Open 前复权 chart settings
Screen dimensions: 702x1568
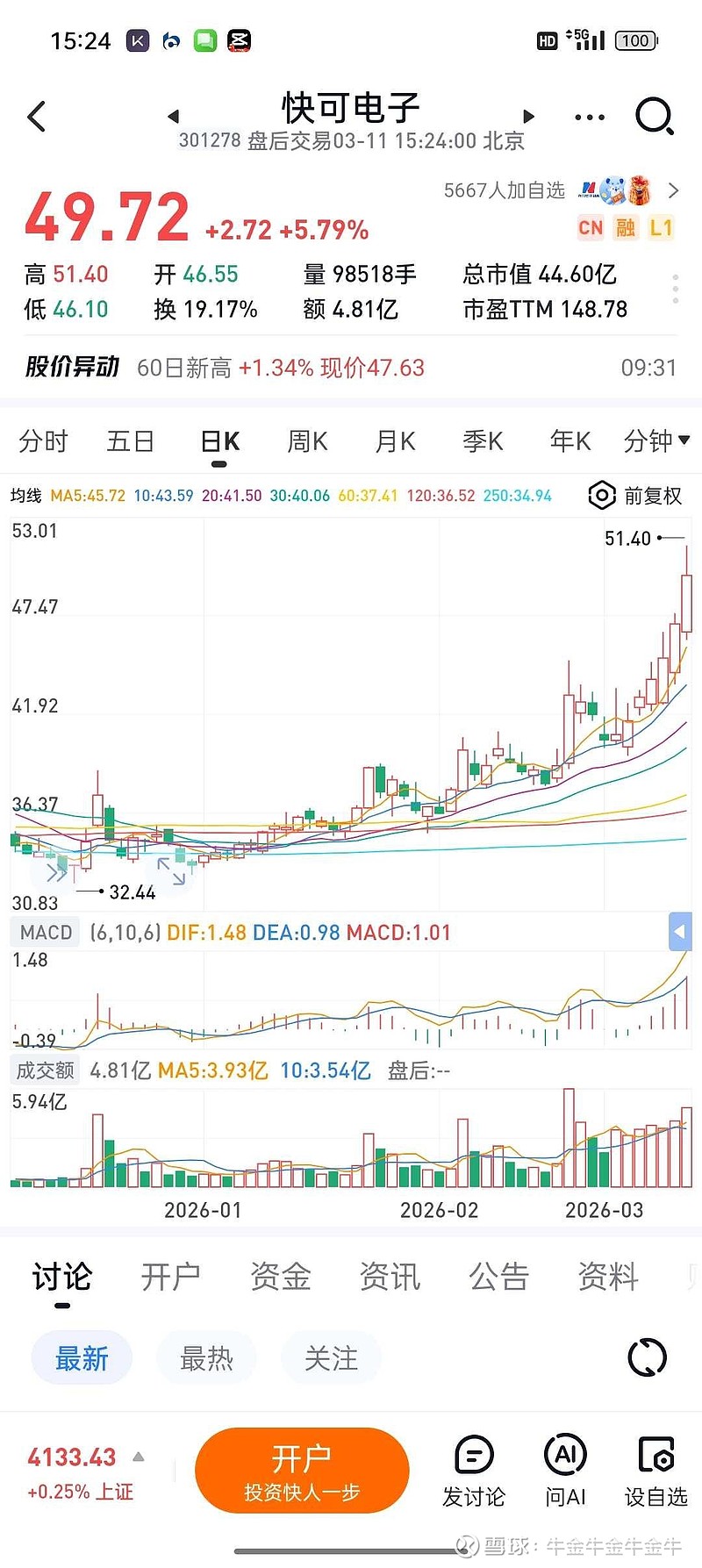tap(635, 496)
